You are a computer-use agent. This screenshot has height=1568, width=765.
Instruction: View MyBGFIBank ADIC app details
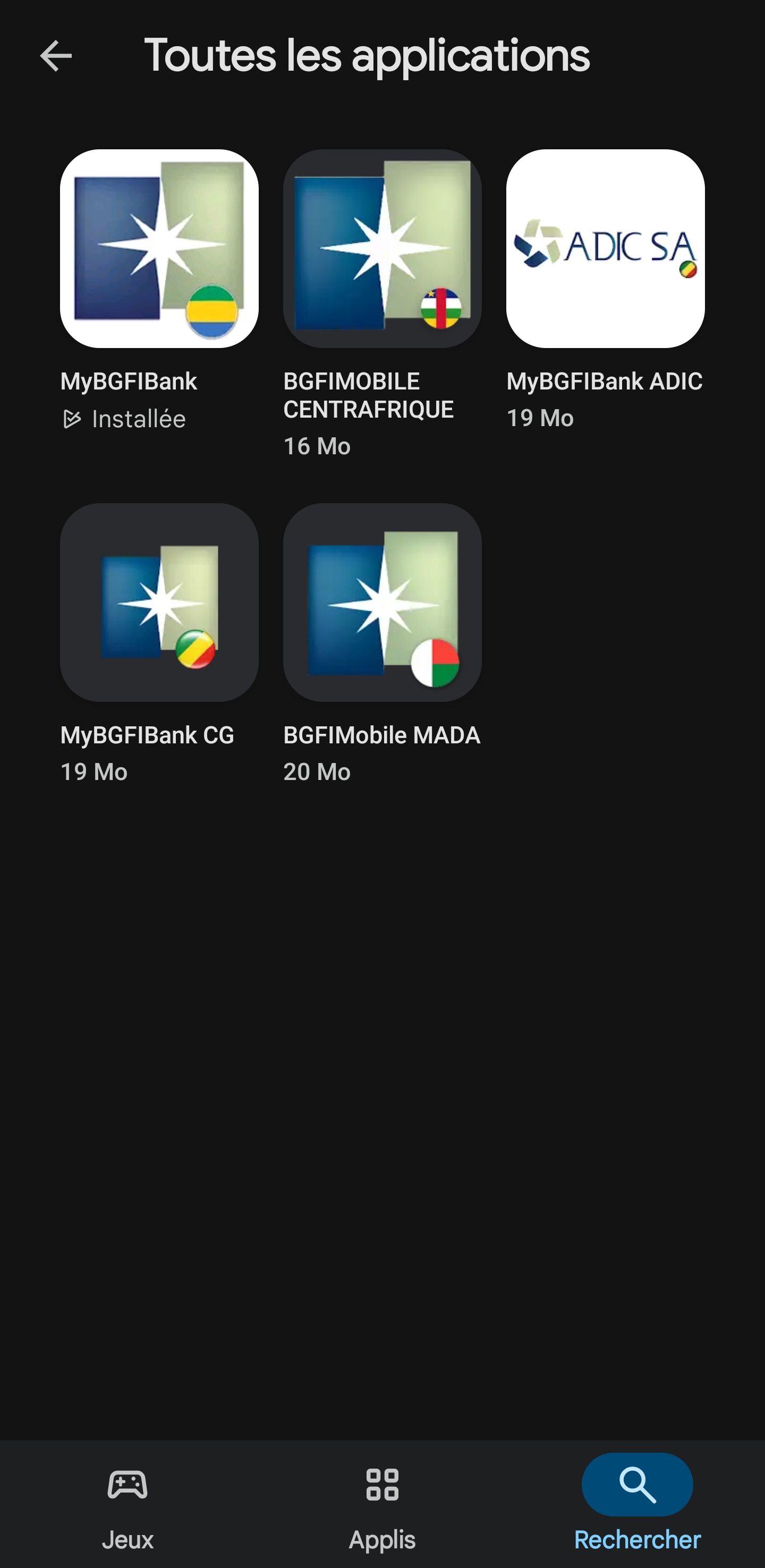[x=605, y=248]
